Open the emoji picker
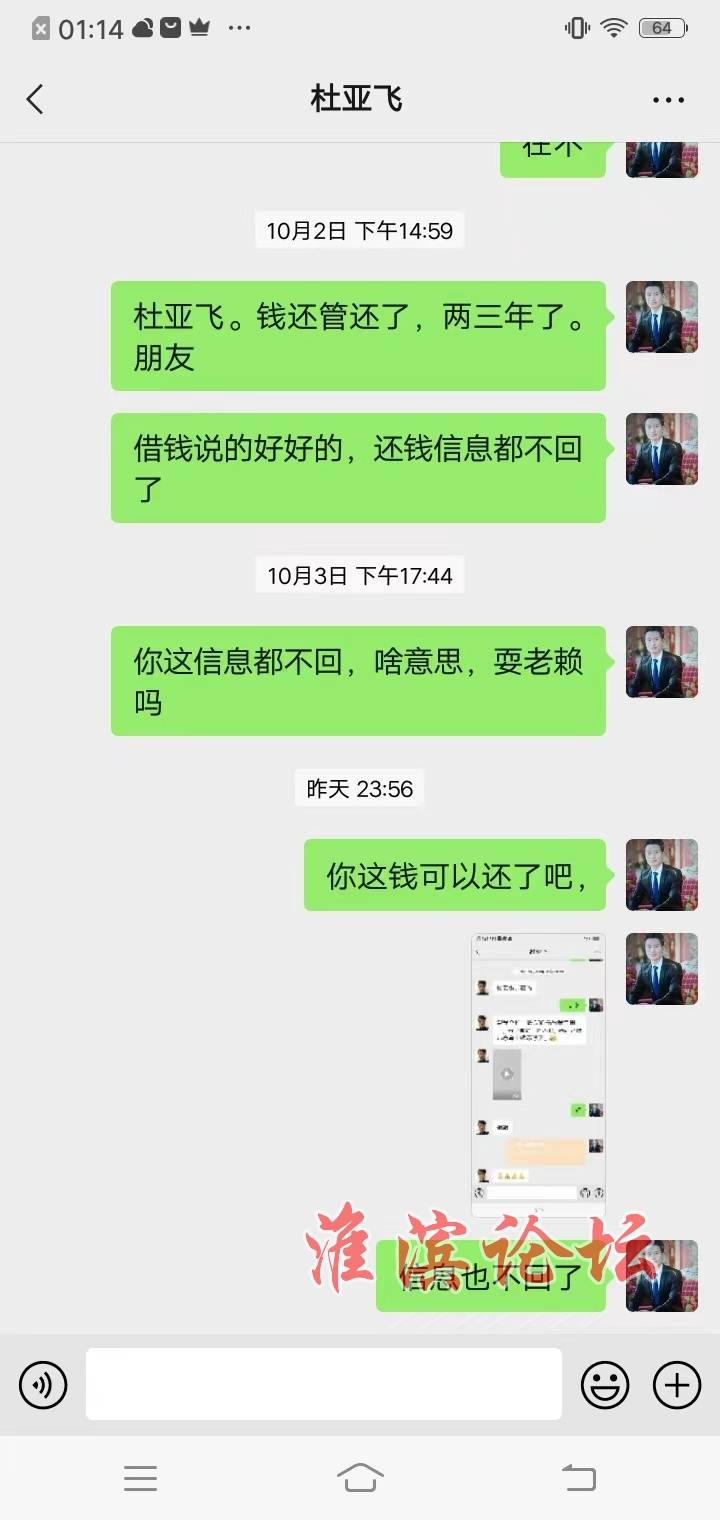This screenshot has width=720, height=1520. click(606, 1385)
